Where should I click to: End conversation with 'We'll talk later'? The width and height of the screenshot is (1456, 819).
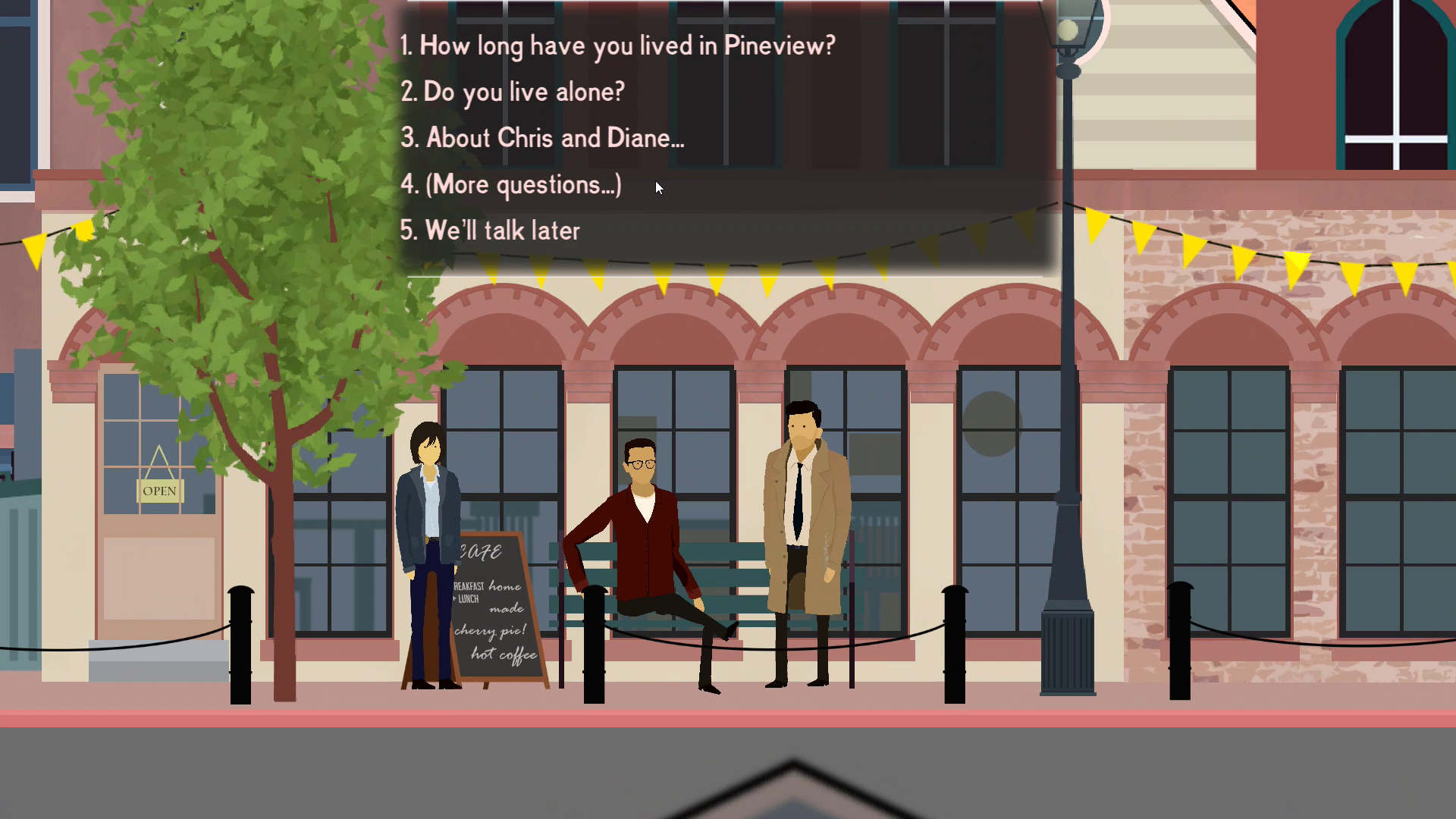click(490, 231)
